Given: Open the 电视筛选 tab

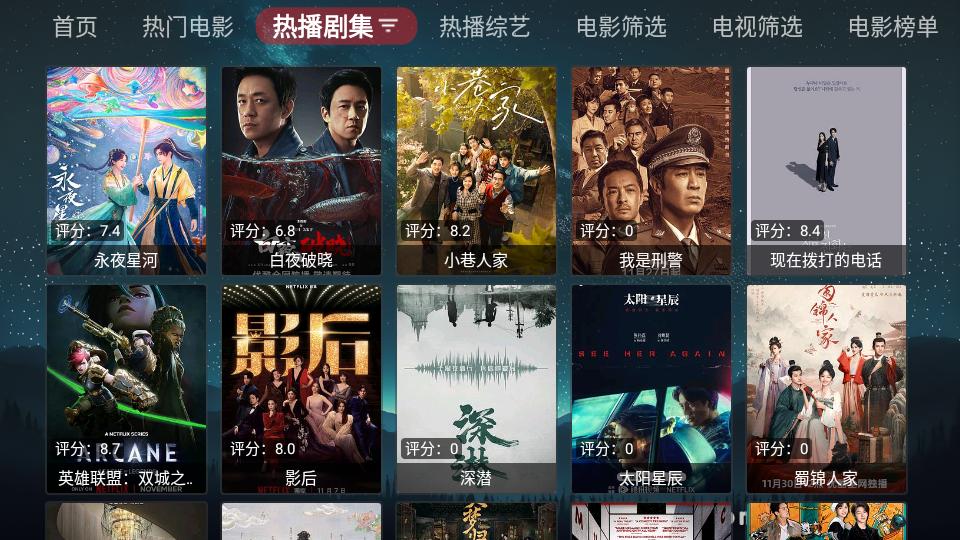Looking at the screenshot, I should click(x=758, y=27).
